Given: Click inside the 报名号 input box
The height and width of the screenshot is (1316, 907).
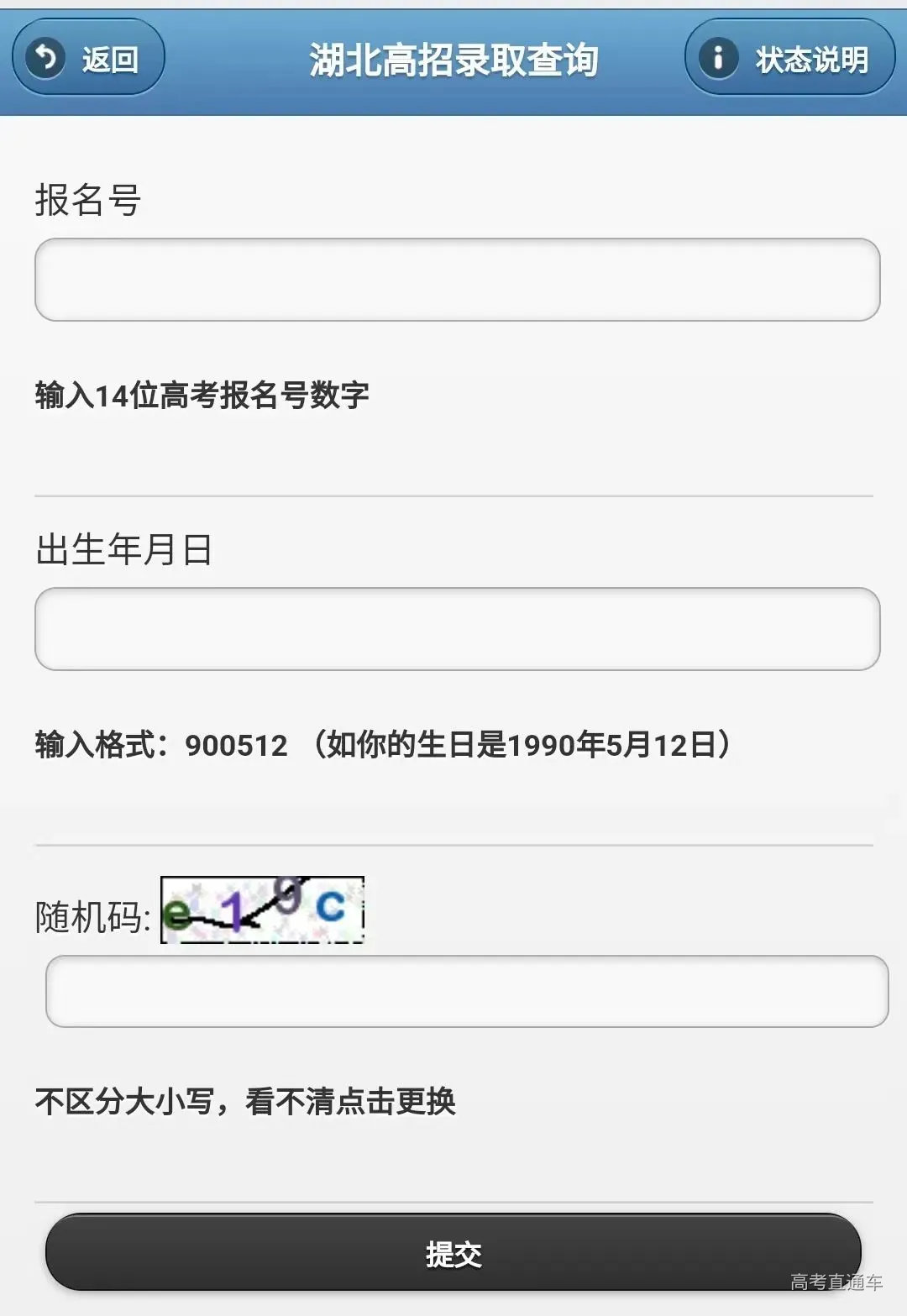Looking at the screenshot, I should point(453,280).
